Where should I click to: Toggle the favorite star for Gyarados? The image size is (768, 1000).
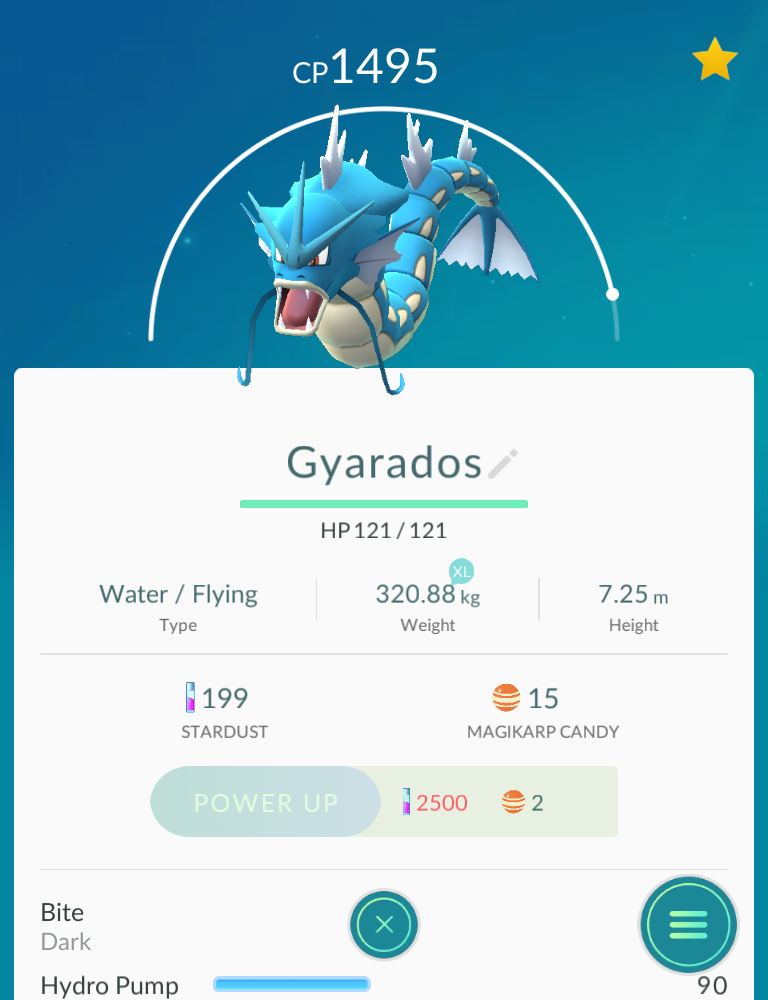tap(715, 61)
